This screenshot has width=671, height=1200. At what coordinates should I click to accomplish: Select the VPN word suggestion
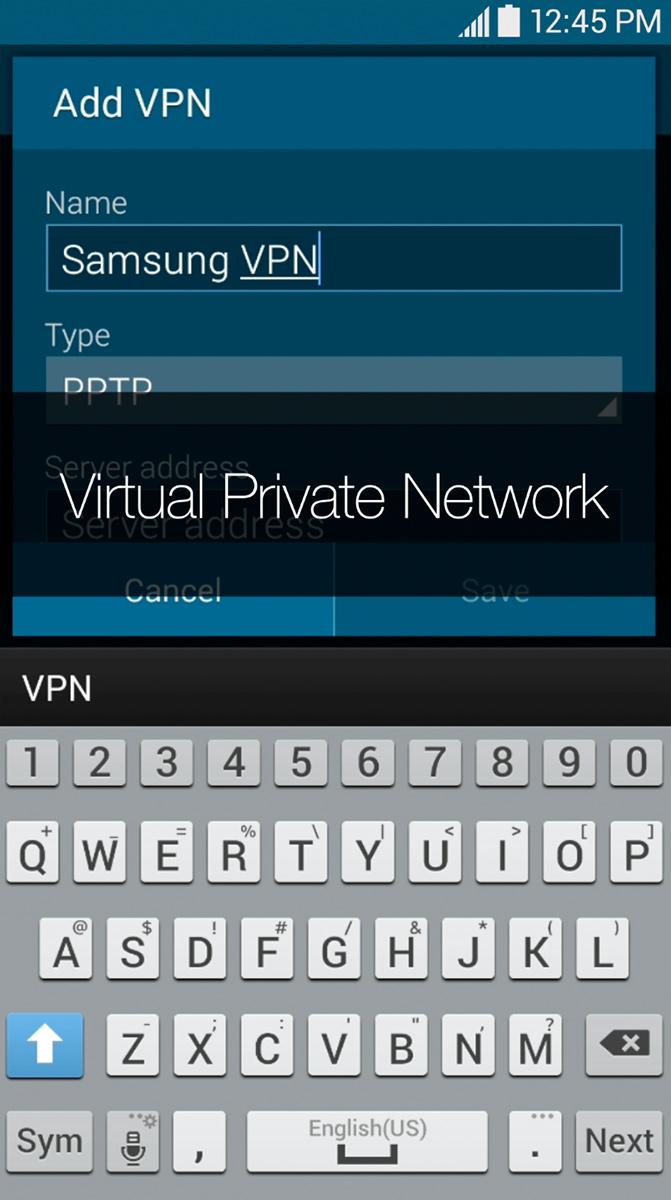(x=58, y=689)
